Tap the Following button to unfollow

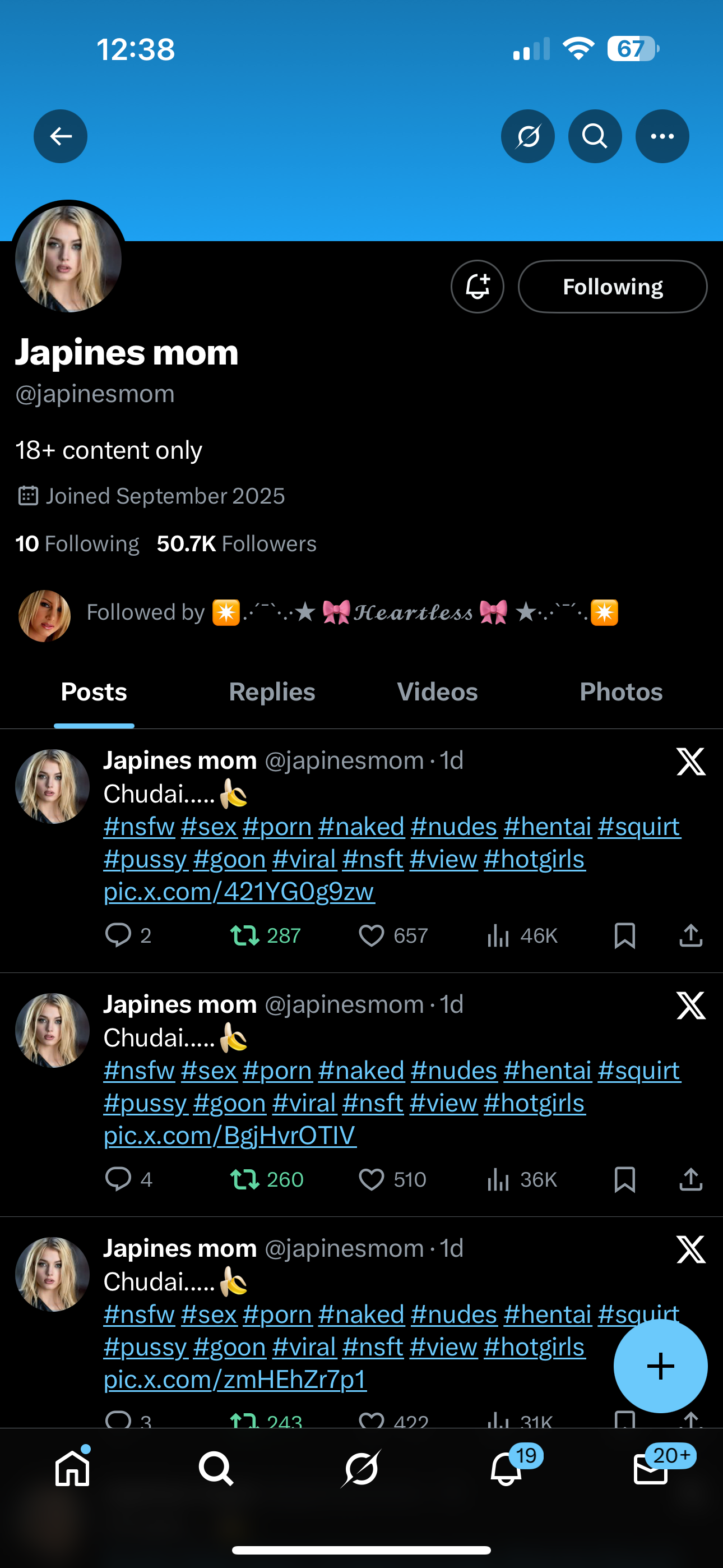[x=612, y=287]
